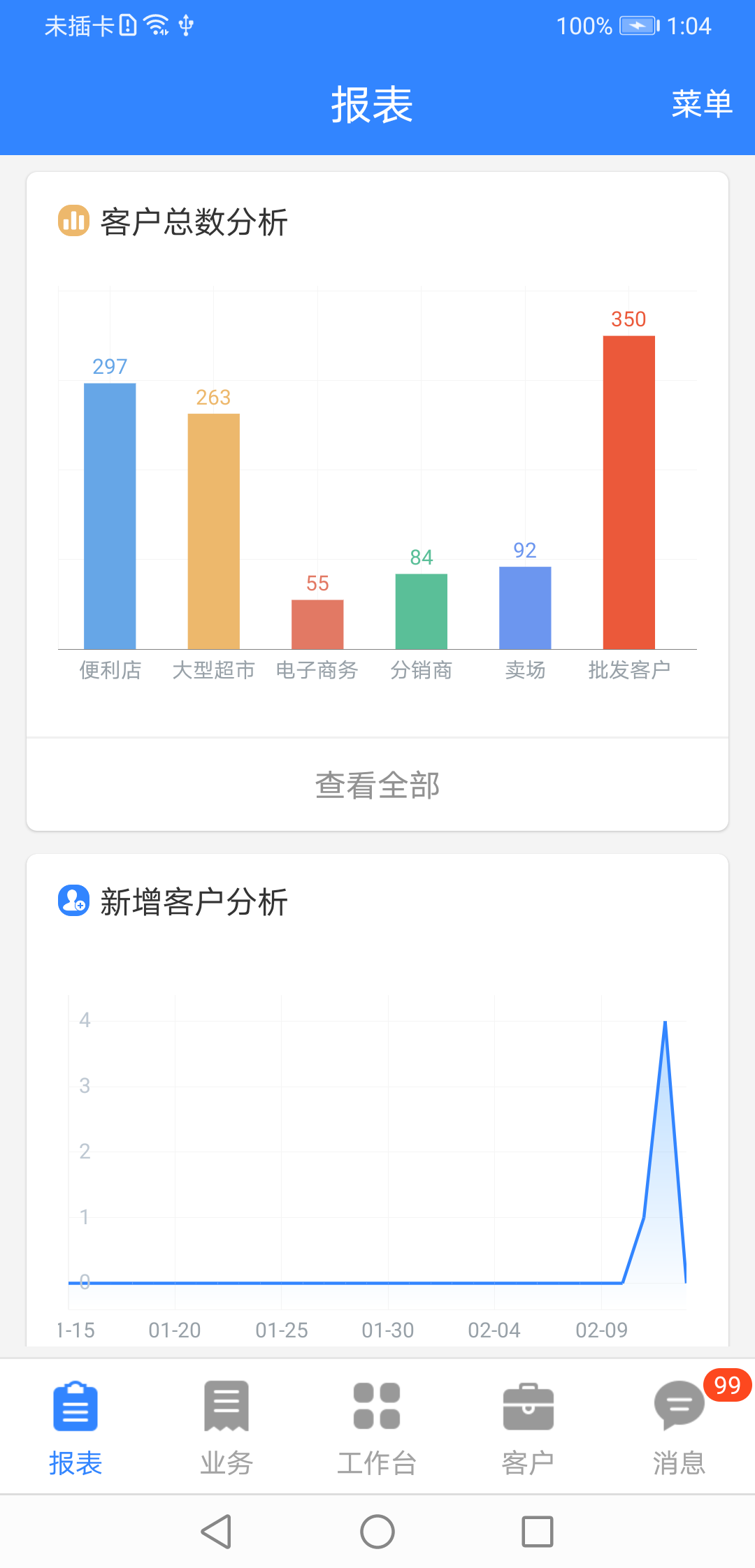755x1568 pixels.
Task: Tap the 便利店 bar in the chart
Action: coord(110,517)
